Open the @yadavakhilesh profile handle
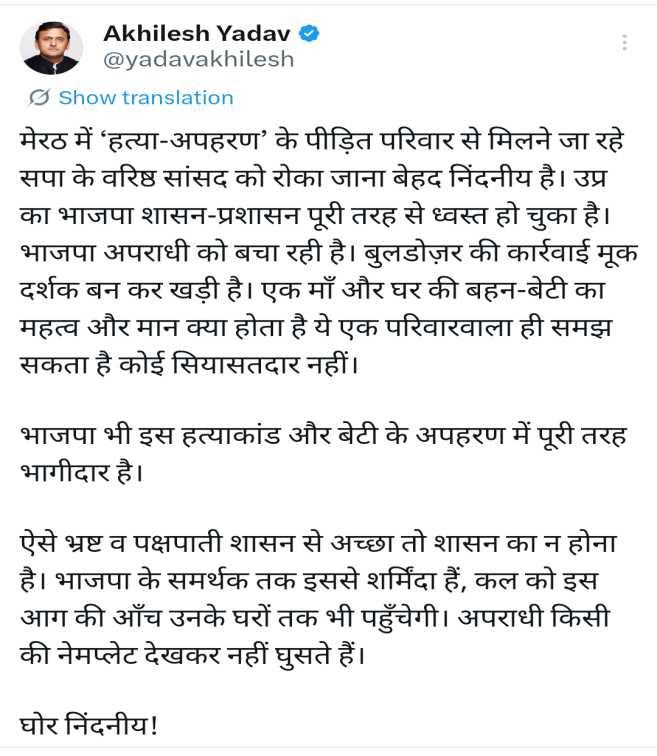657x756 pixels. 199,60
